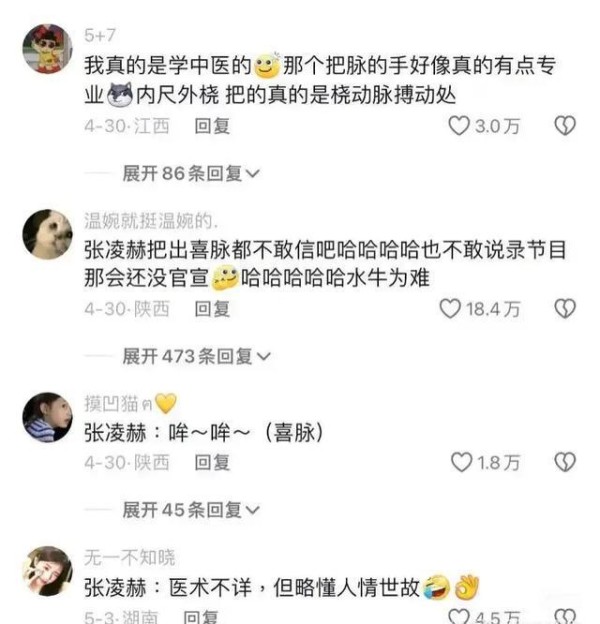Reply to 5+7's comment
600x624 pixels.
pos(212,127)
